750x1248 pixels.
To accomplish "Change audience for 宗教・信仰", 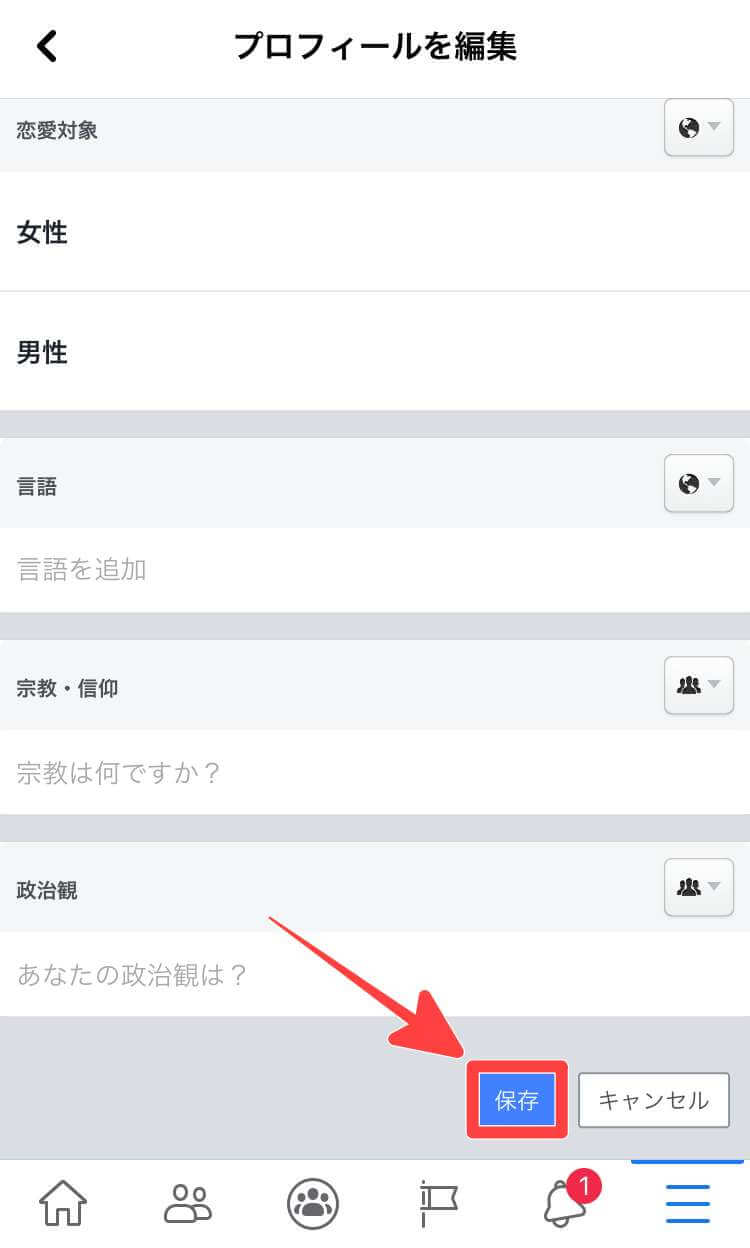I will [x=698, y=685].
